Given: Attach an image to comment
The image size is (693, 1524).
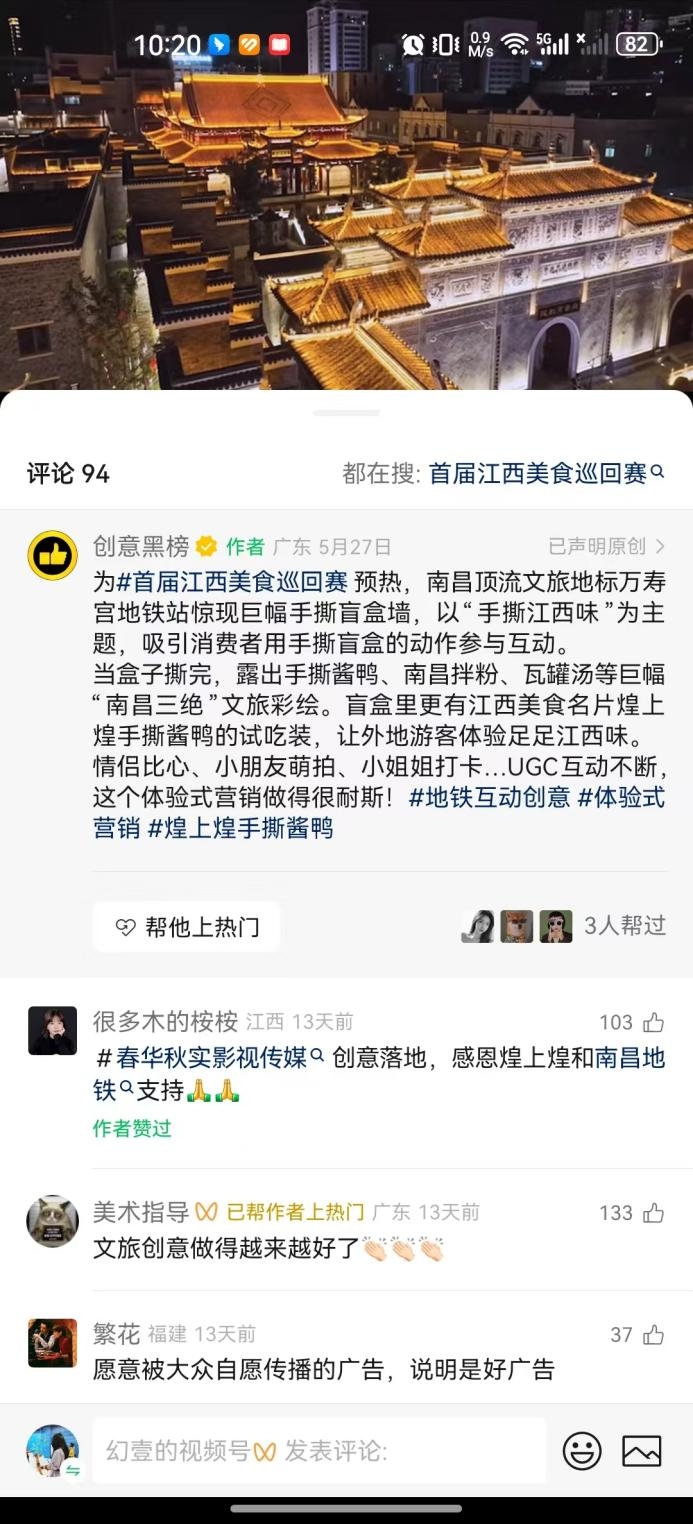Looking at the screenshot, I should [x=641, y=1451].
